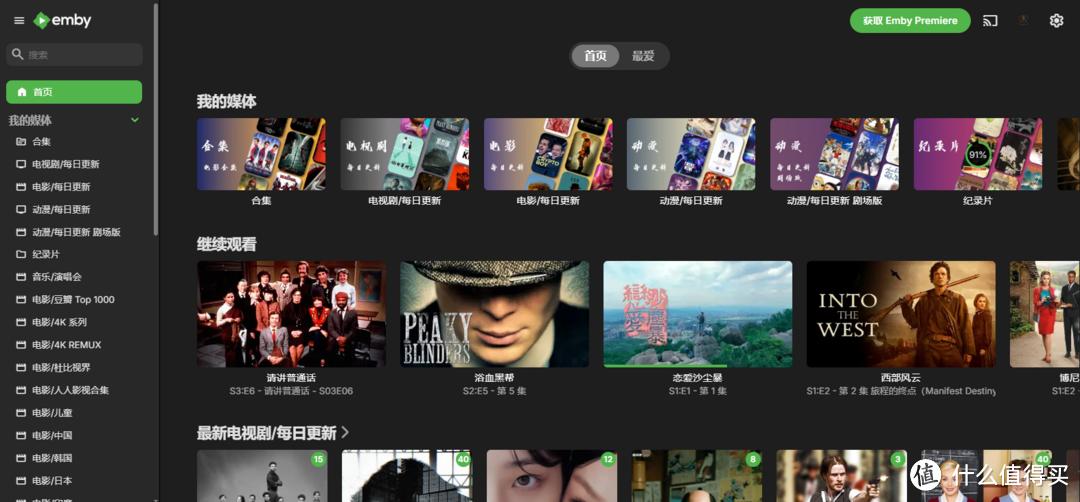
Task: Open 电影/4K REMUX in the sidebar
Action: [x=66, y=345]
